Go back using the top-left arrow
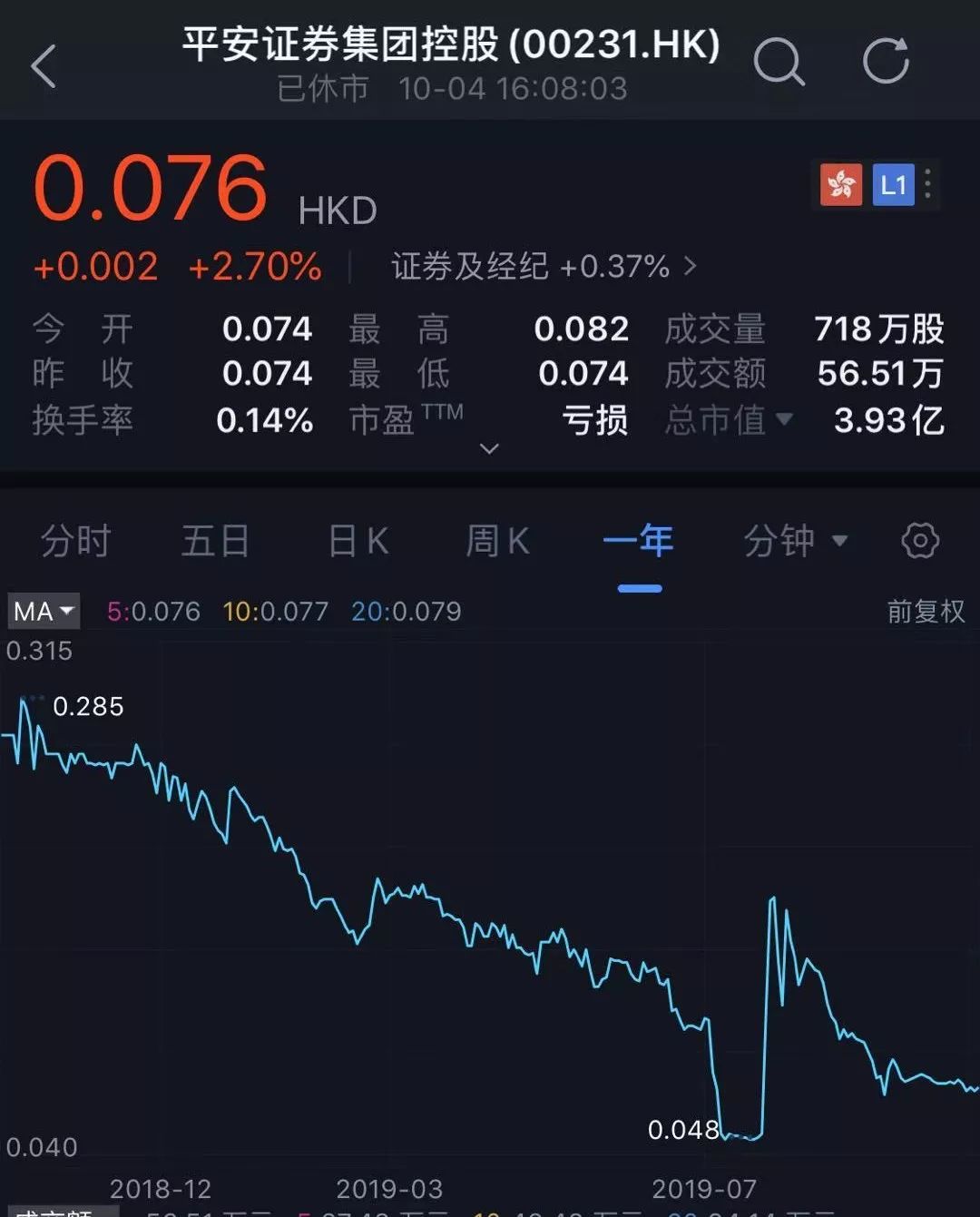Screen dimensions: 980x1217 [x=44, y=66]
